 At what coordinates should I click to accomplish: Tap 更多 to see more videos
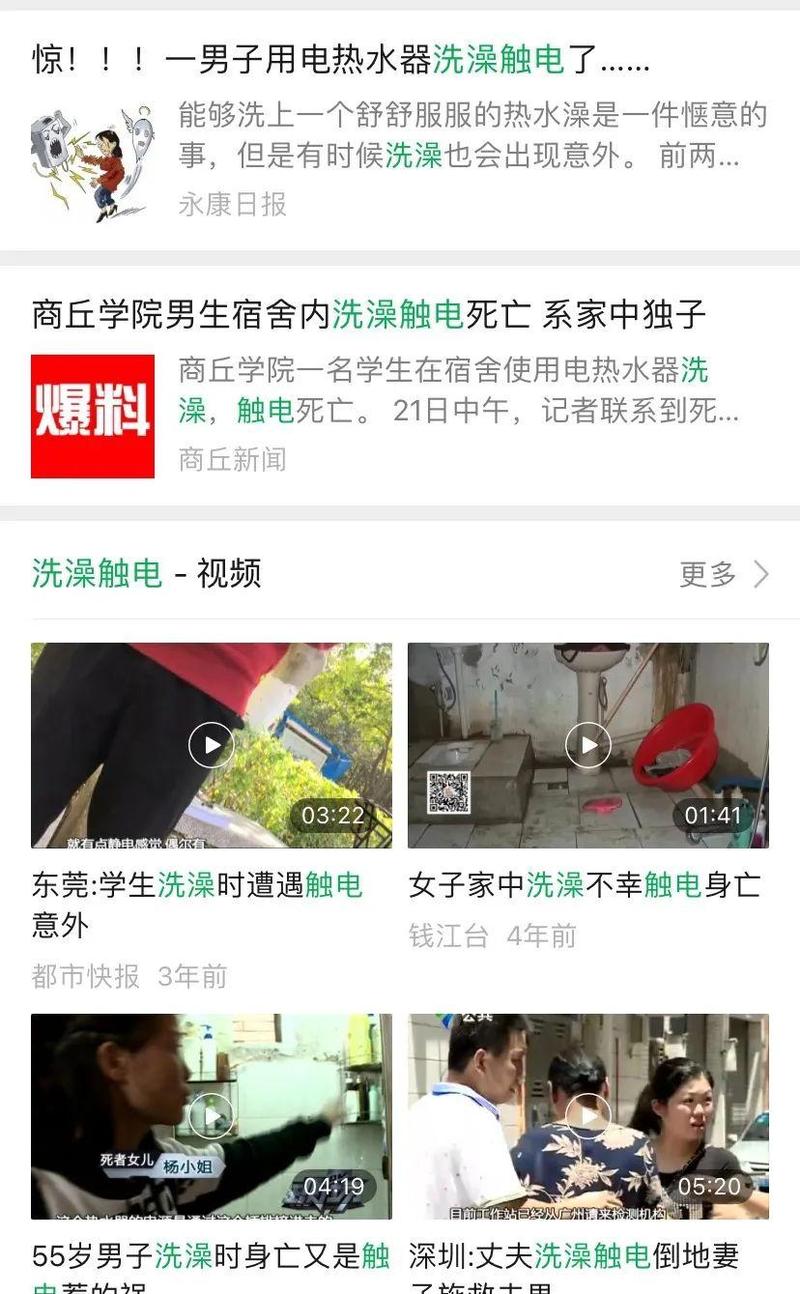click(723, 574)
